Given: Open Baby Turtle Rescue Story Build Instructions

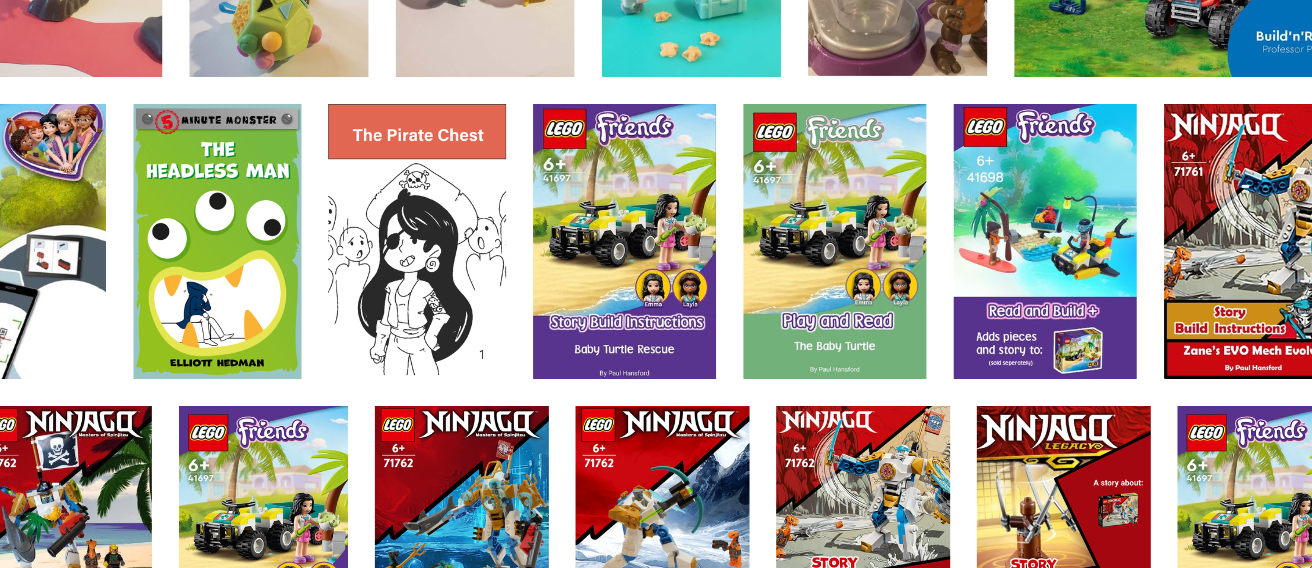Looking at the screenshot, I should 624,241.
